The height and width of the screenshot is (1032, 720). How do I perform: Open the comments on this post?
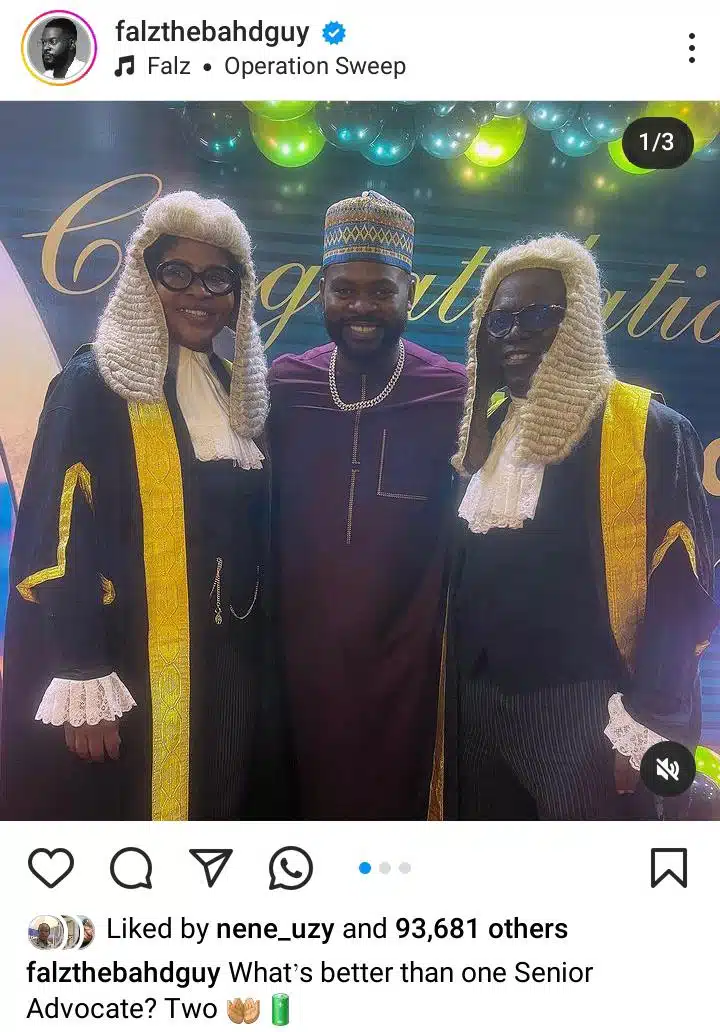tap(131, 867)
